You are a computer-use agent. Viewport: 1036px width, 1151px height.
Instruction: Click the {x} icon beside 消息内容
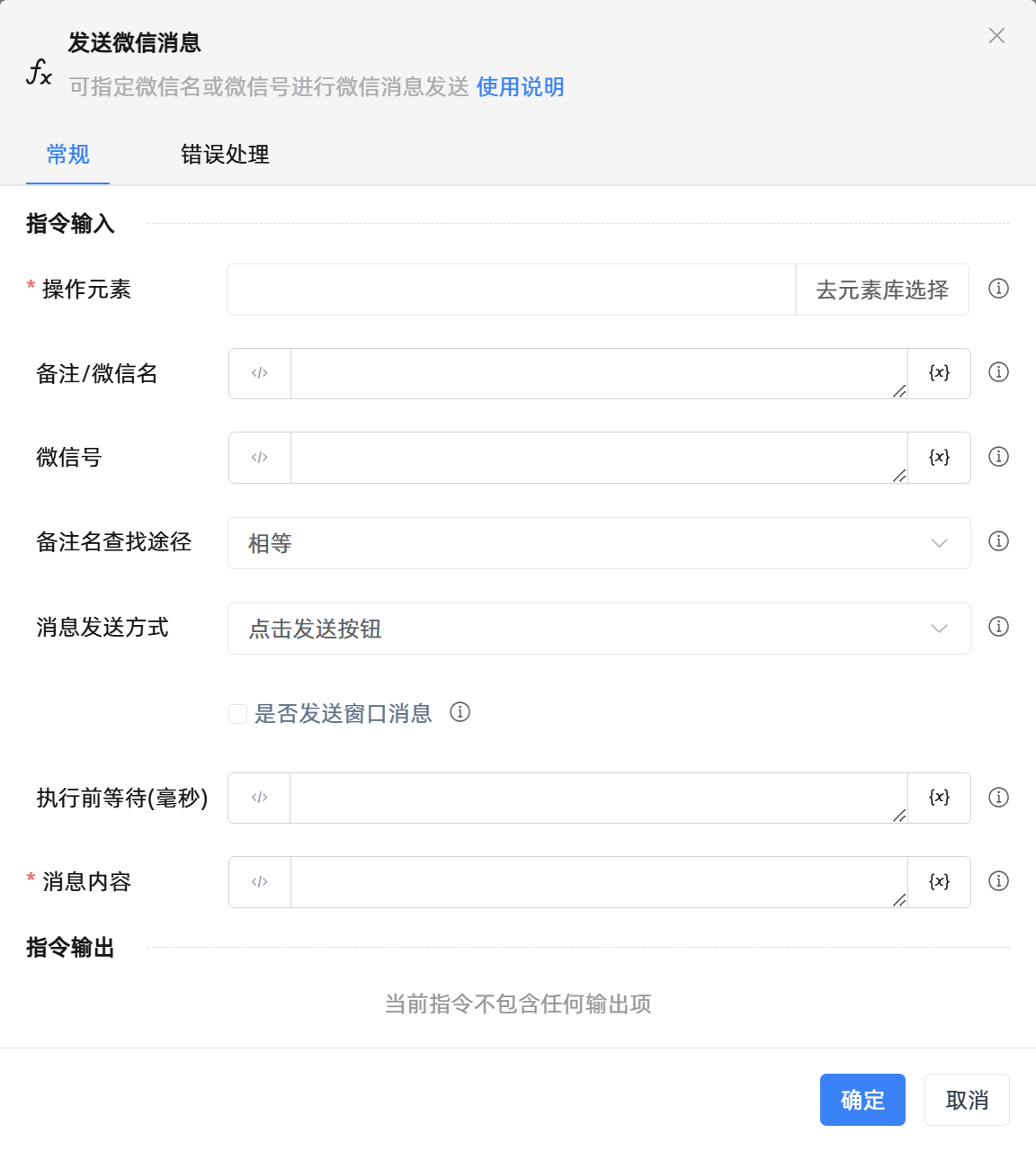[x=939, y=881]
